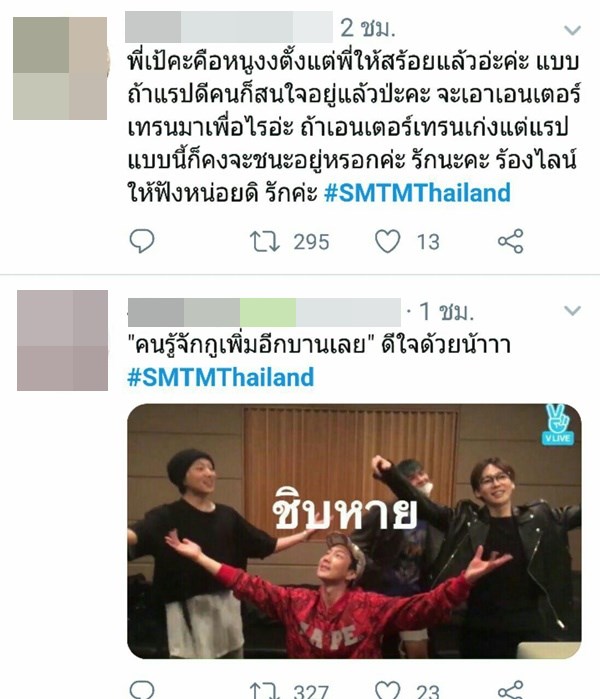The width and height of the screenshot is (600, 699).
Task: View the ชิบหาย image in full
Action: (x=354, y=530)
